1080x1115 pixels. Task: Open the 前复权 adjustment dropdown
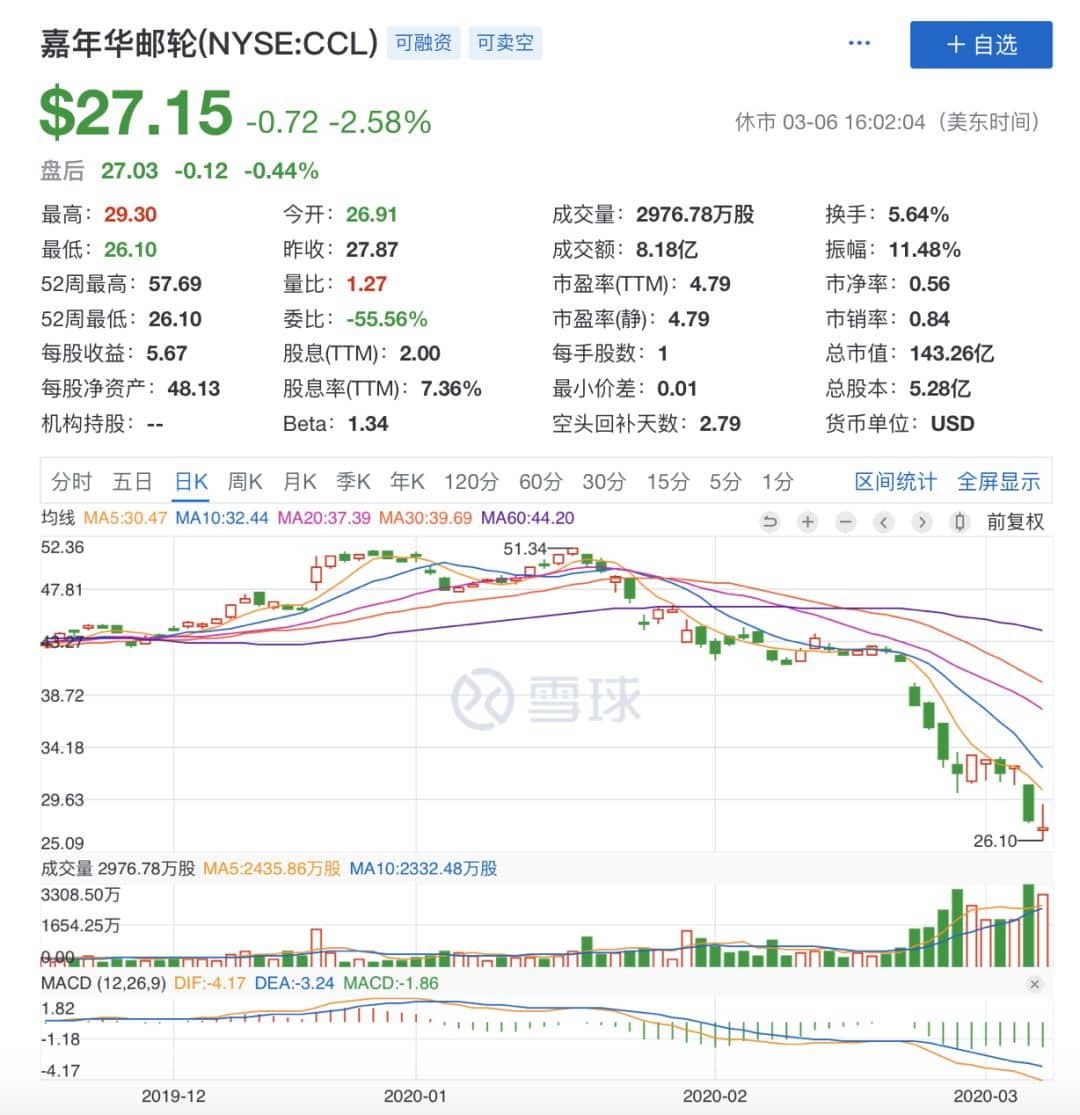[x=1015, y=522]
